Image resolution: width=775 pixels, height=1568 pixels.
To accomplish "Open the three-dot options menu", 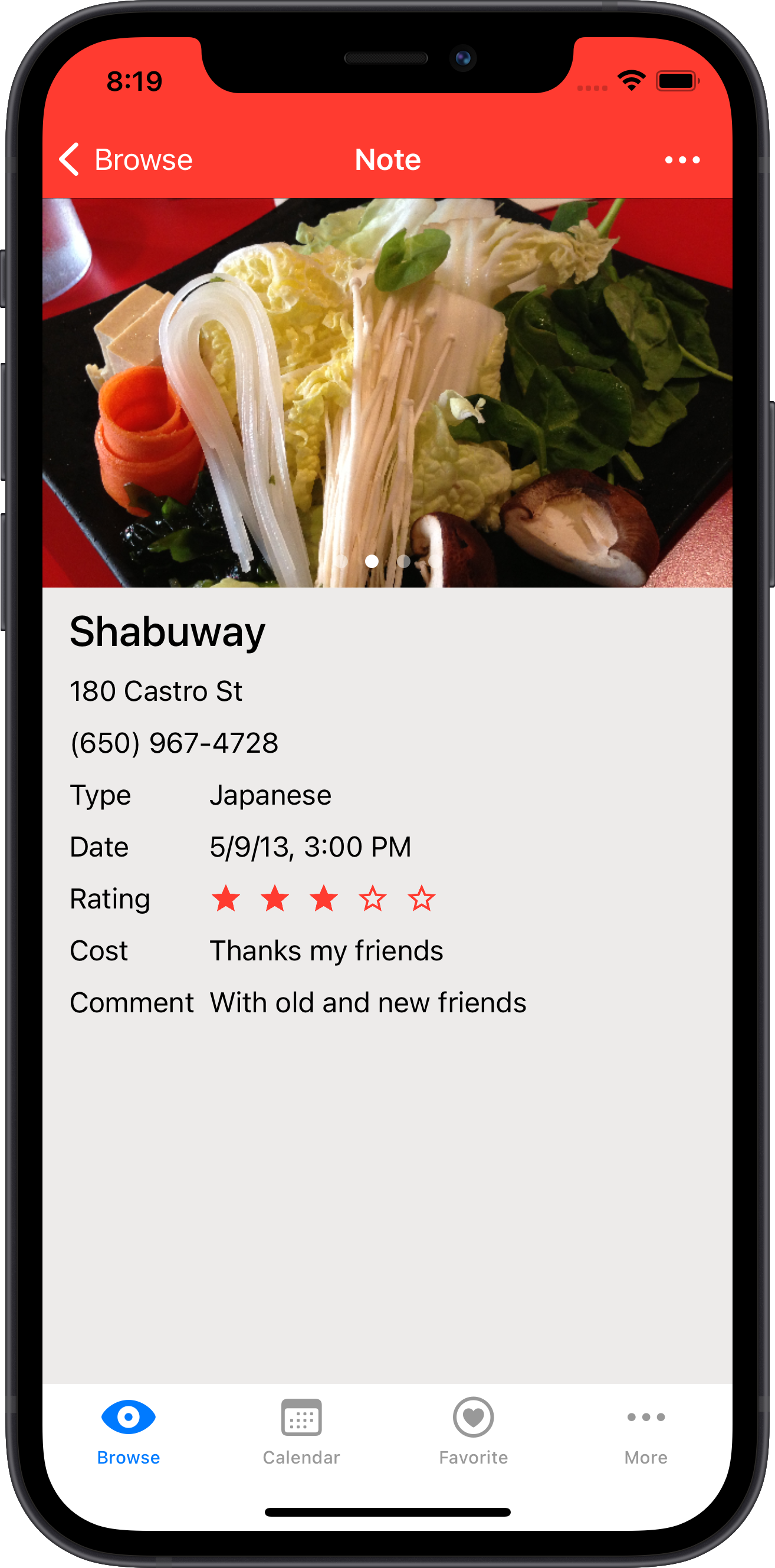I will click(682, 160).
